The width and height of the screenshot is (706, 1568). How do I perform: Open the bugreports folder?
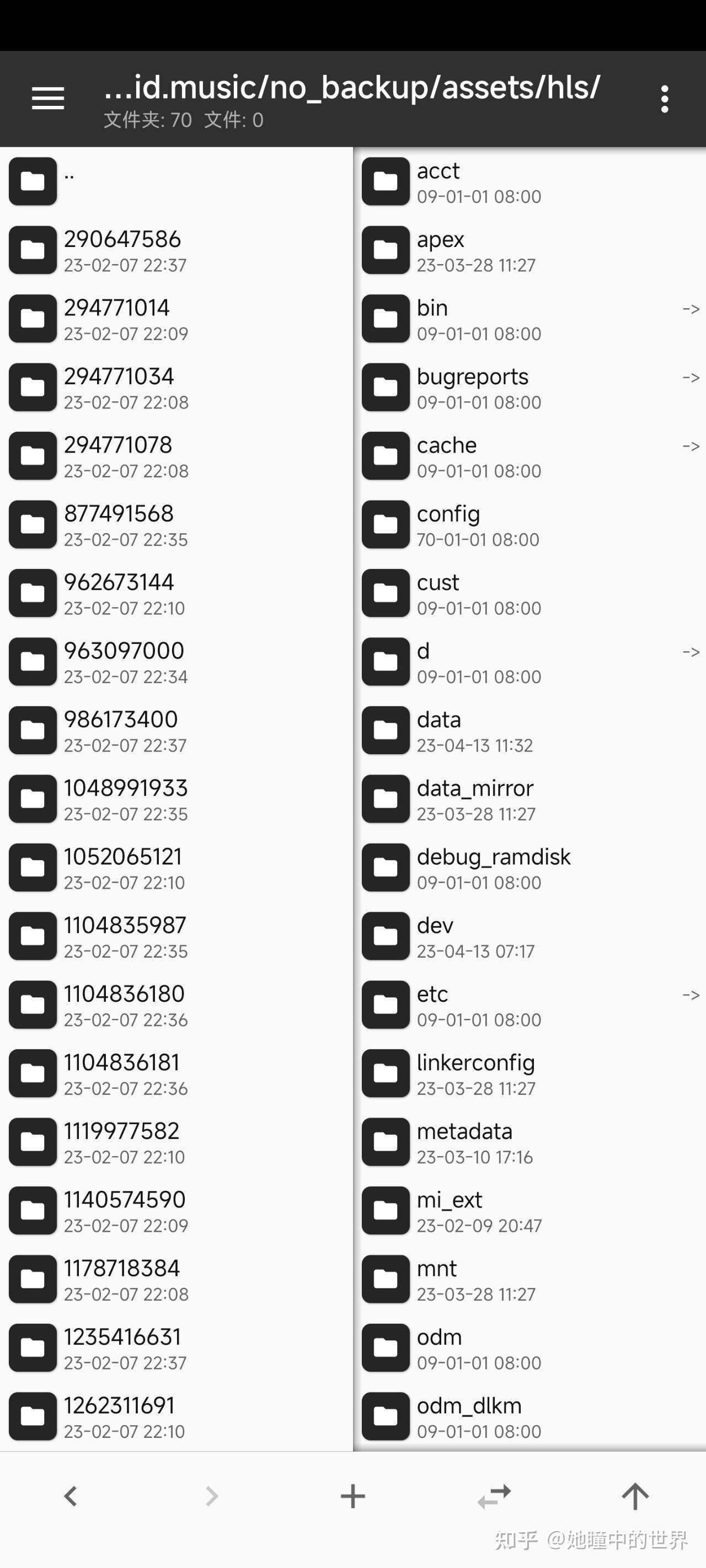tap(530, 386)
